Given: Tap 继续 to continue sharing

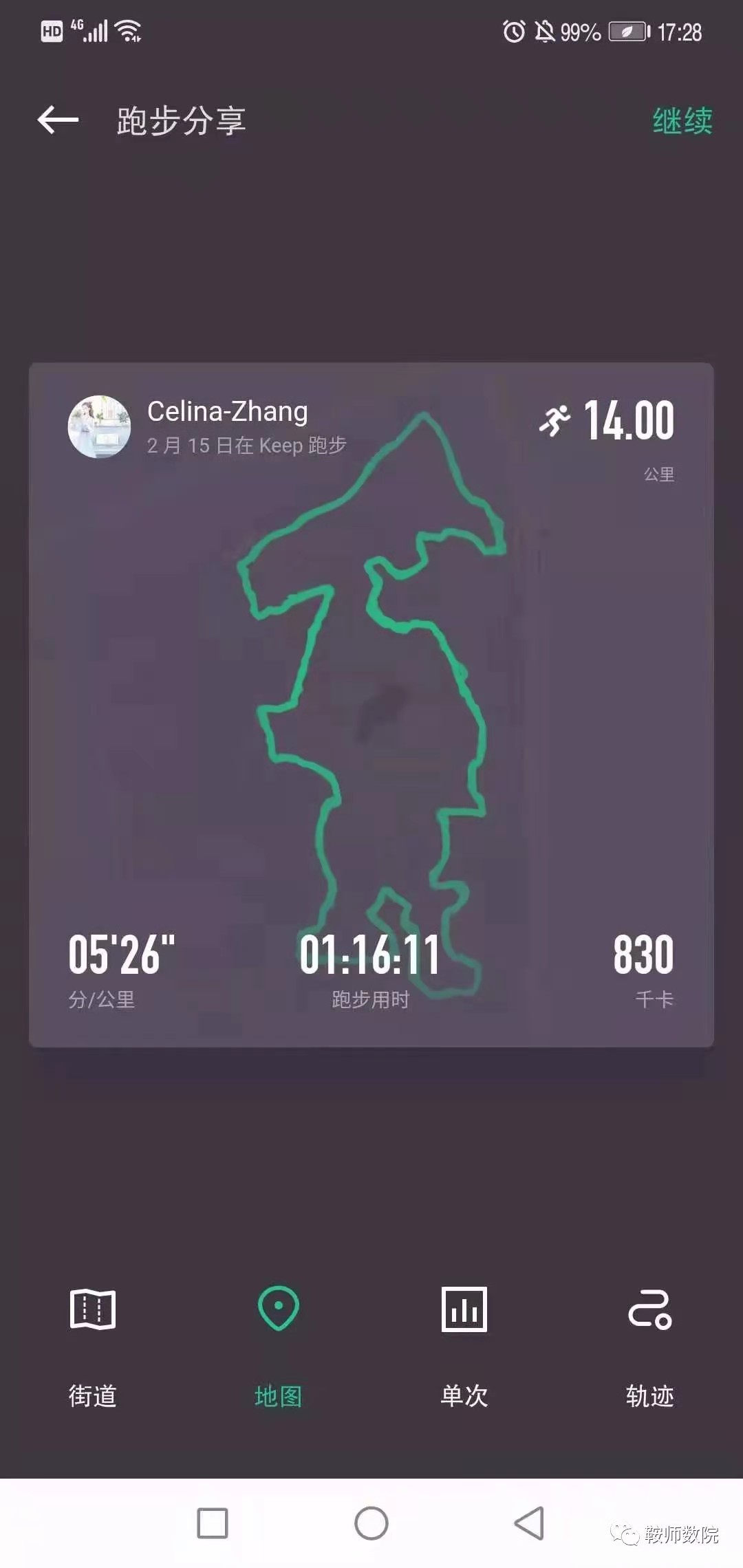Looking at the screenshot, I should tap(682, 121).
